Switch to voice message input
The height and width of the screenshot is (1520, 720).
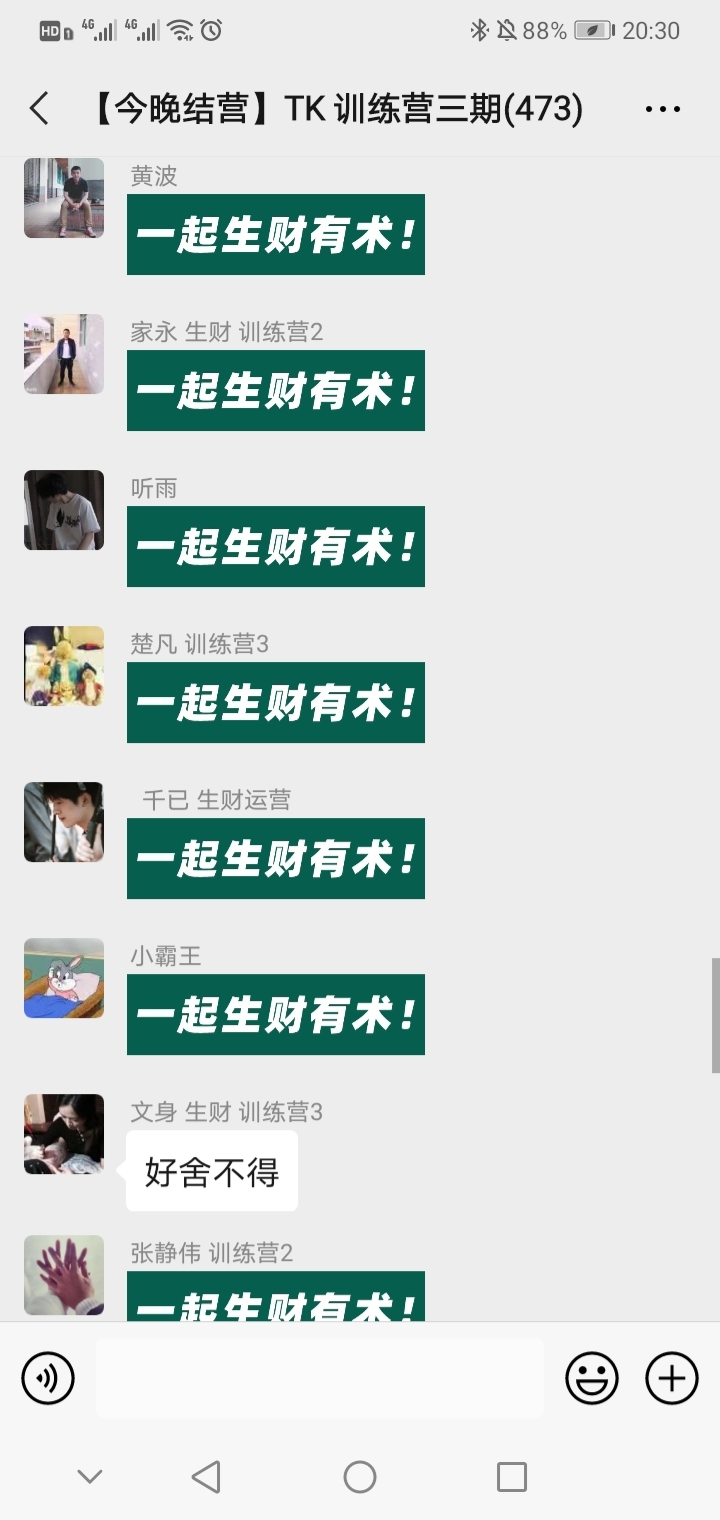[x=47, y=1378]
